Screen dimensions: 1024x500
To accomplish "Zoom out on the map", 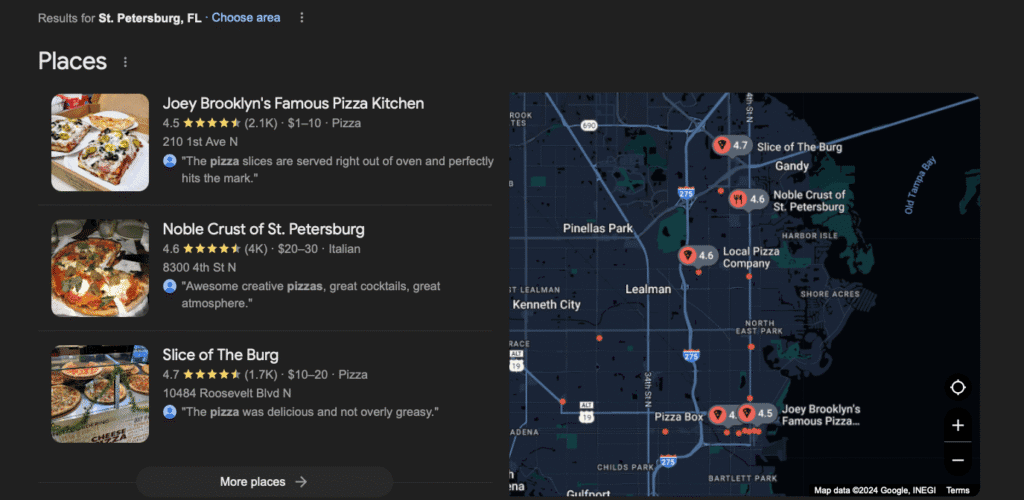I will (x=957, y=460).
